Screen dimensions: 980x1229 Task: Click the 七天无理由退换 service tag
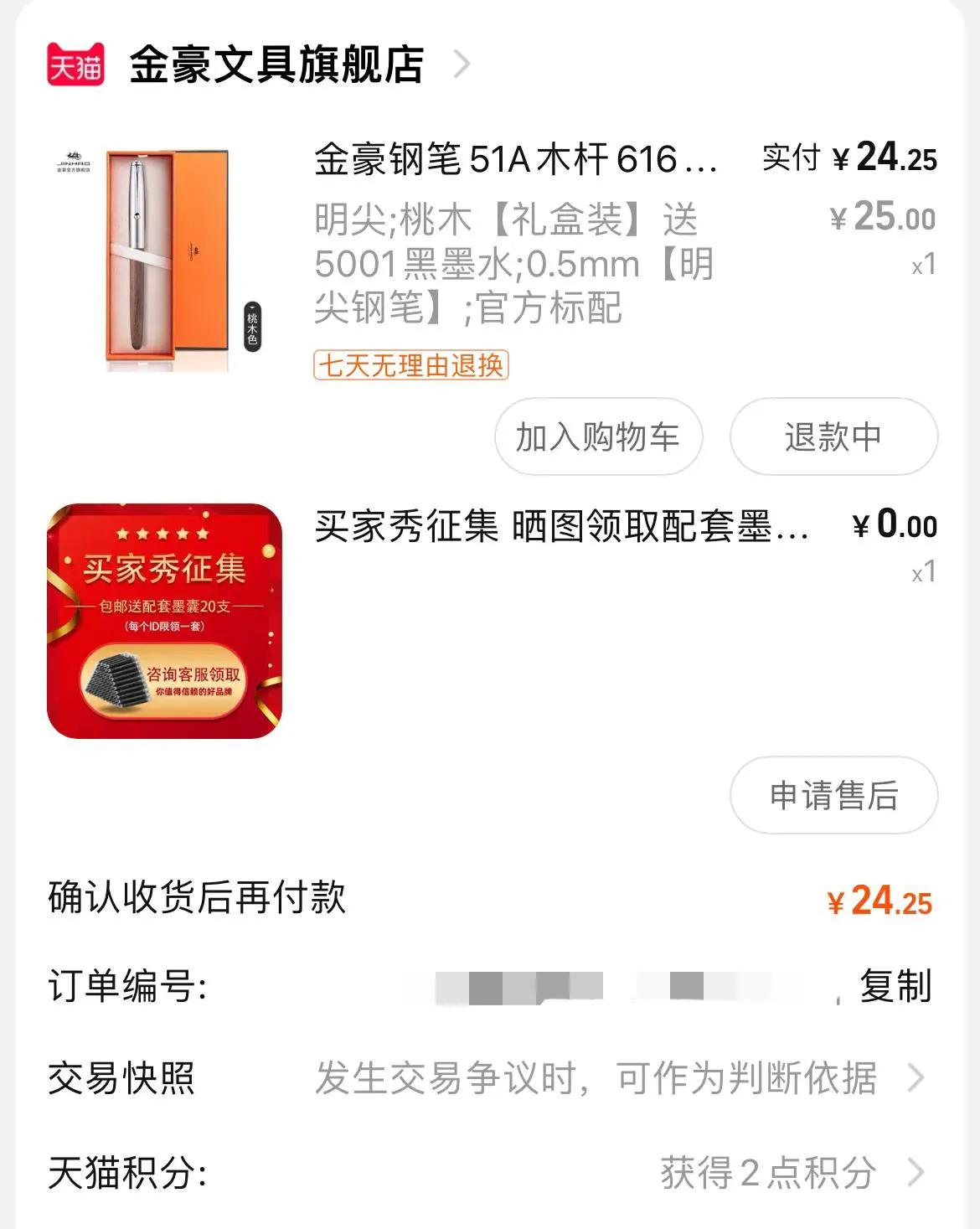[411, 366]
